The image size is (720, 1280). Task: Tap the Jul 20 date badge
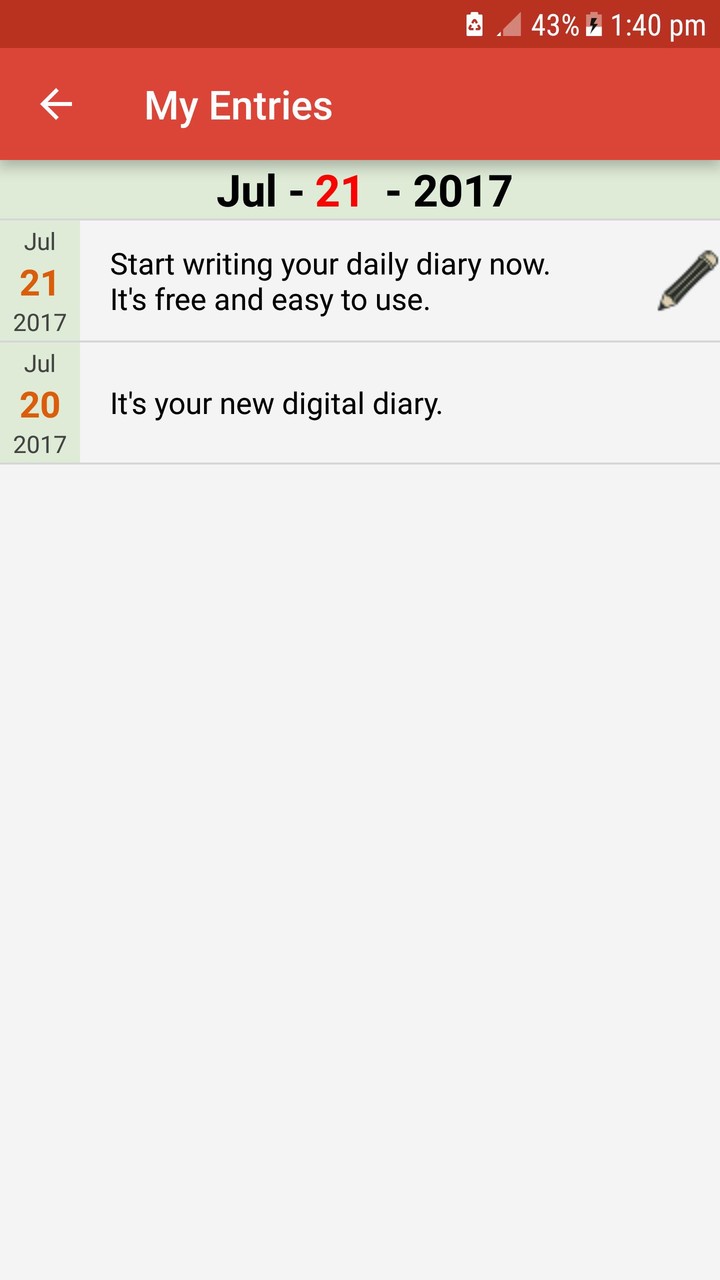[x=39, y=403]
